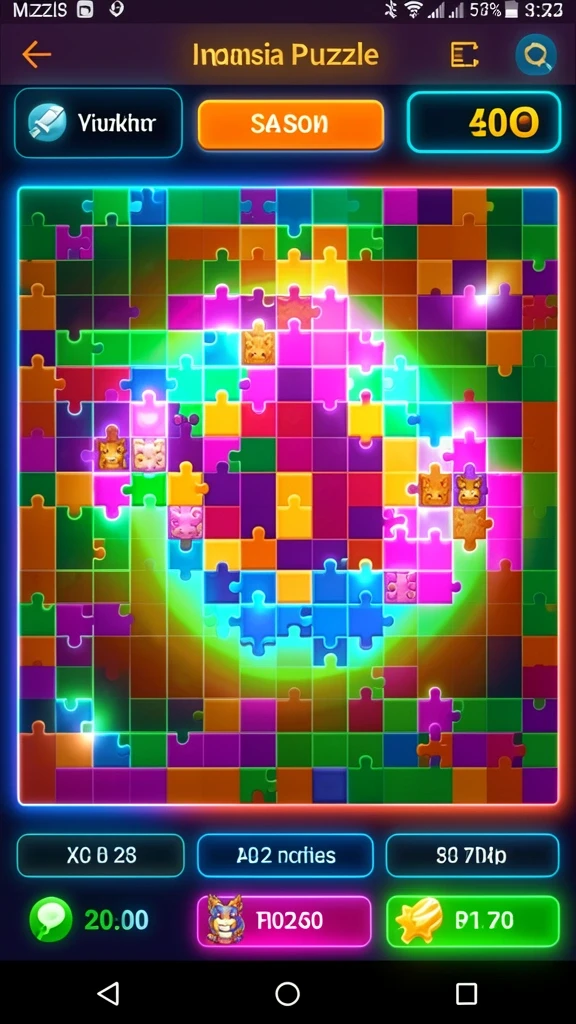Tap the Viuzkhr brush button
The height and width of the screenshot is (1024, 576).
98,123
